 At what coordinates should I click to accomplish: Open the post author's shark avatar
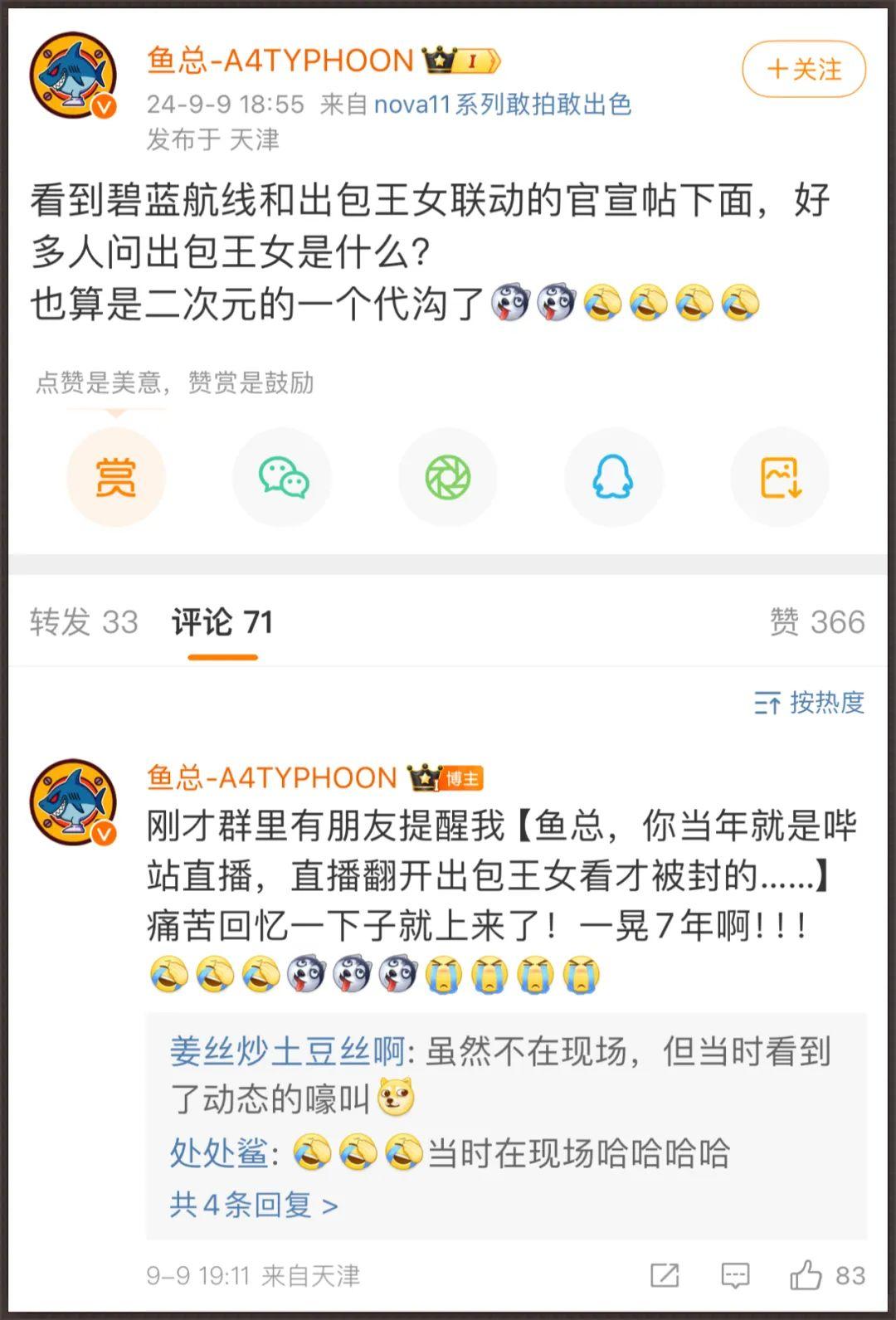pyautogui.click(x=73, y=75)
